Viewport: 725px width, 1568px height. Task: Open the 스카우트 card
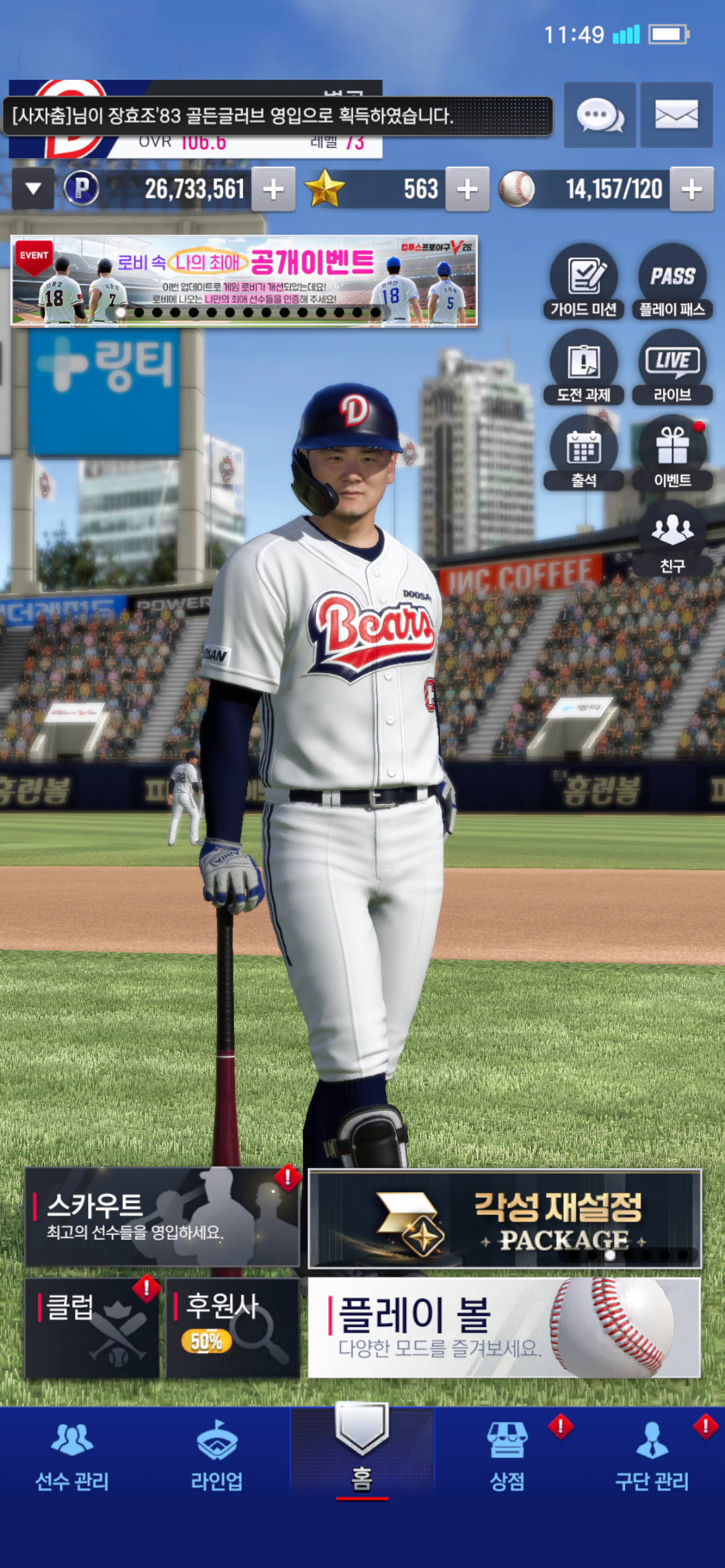pyautogui.click(x=162, y=1217)
